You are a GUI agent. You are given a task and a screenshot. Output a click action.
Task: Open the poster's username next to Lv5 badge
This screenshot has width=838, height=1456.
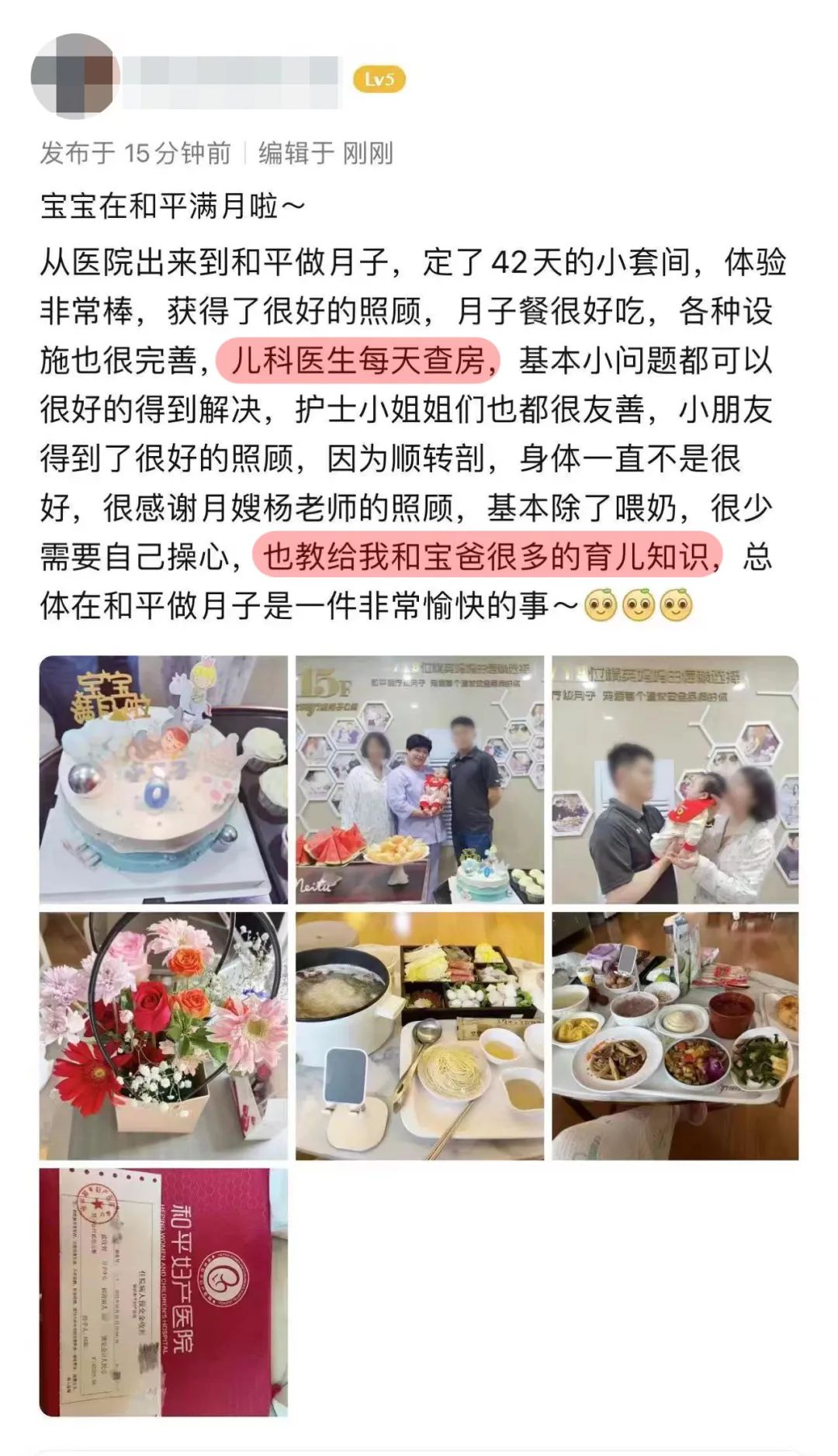(231, 80)
